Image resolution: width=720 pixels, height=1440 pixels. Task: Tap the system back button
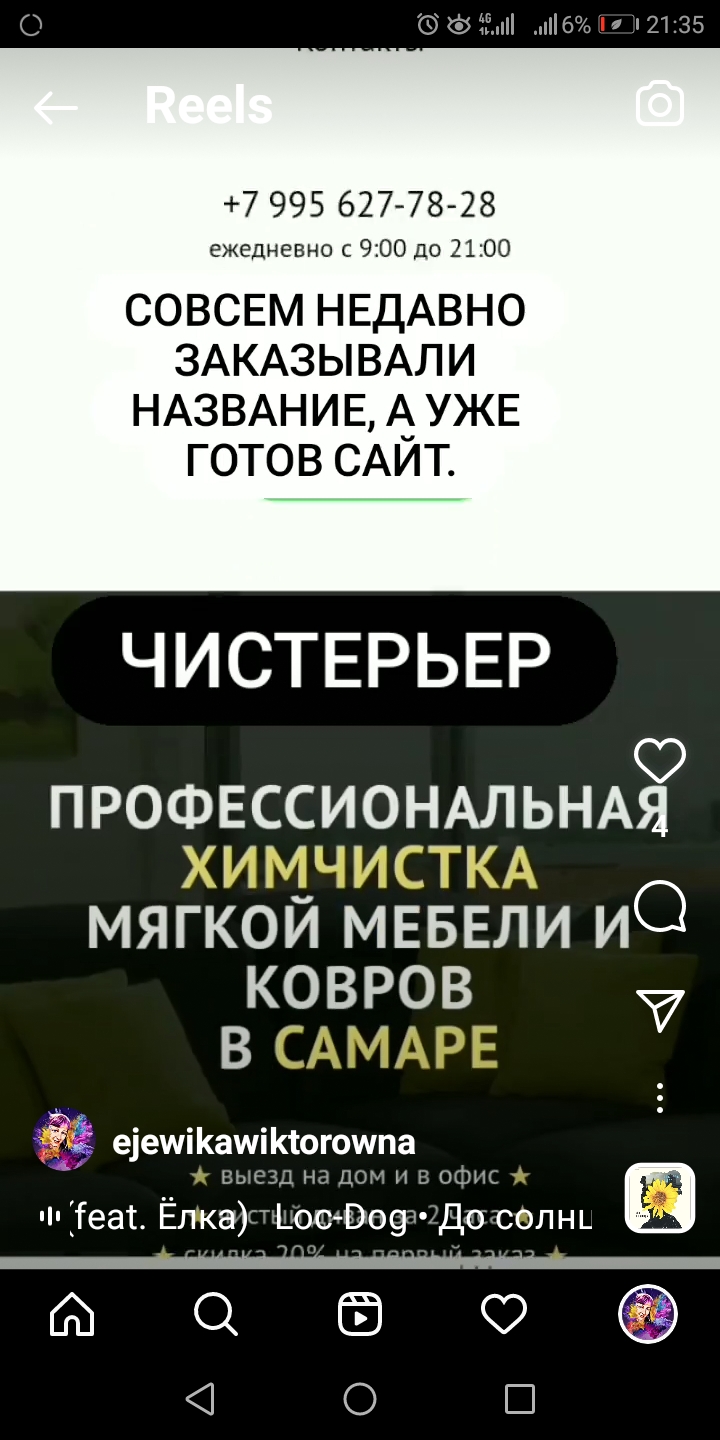(200, 1399)
